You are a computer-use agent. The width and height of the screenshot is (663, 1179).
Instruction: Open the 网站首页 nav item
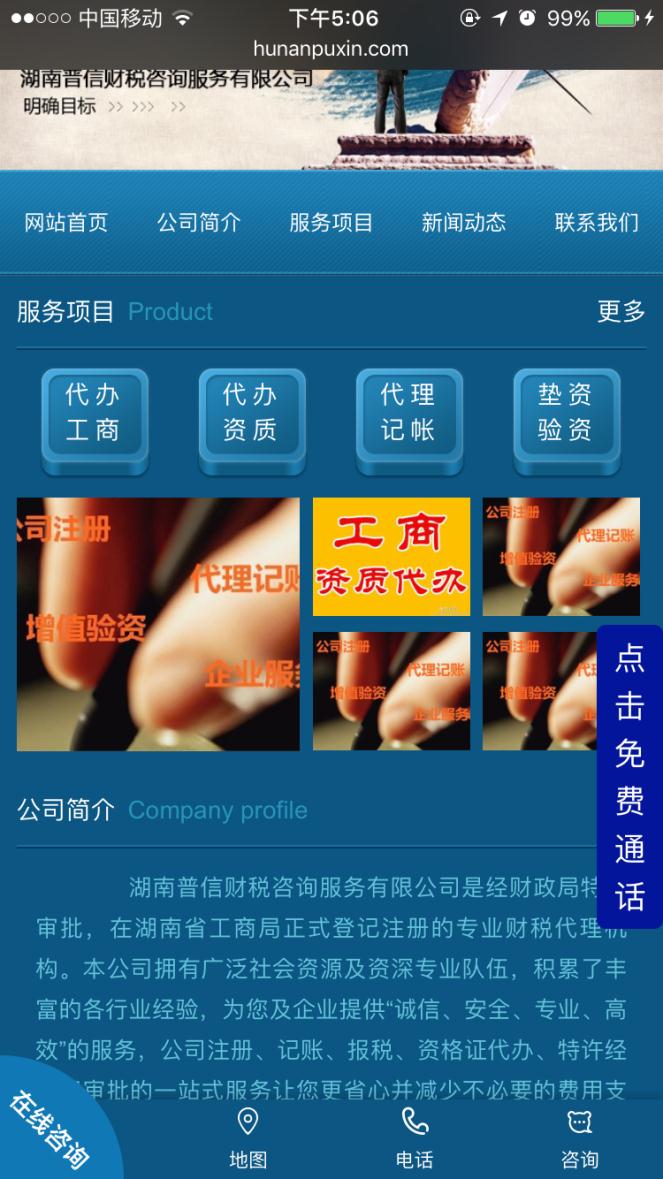click(x=66, y=222)
